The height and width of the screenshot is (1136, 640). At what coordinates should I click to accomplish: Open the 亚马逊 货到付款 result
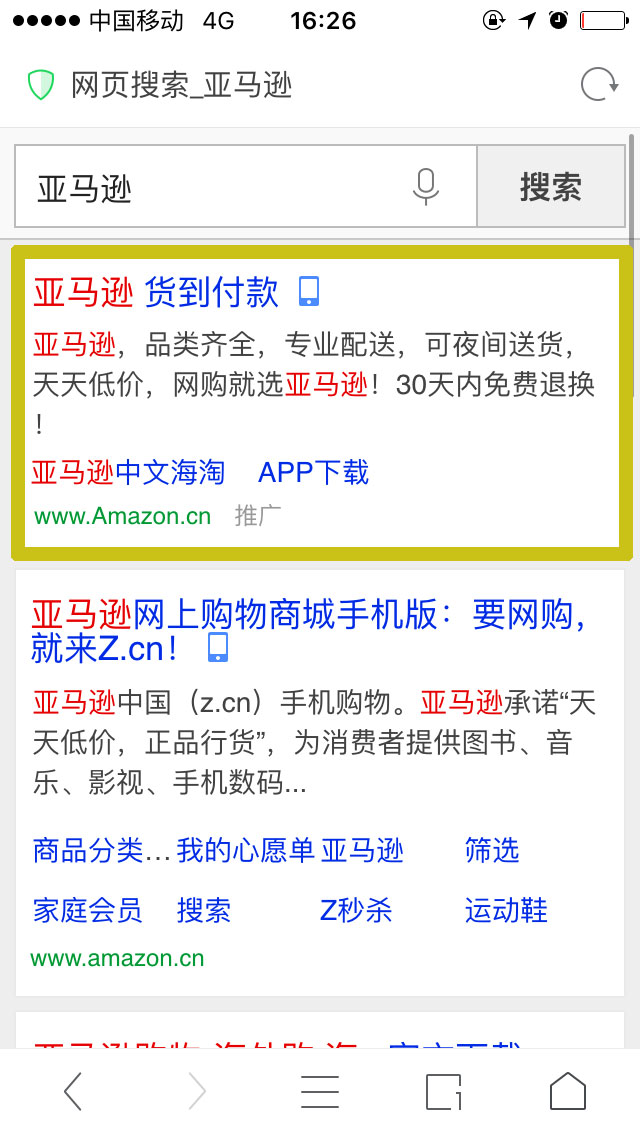click(156, 292)
